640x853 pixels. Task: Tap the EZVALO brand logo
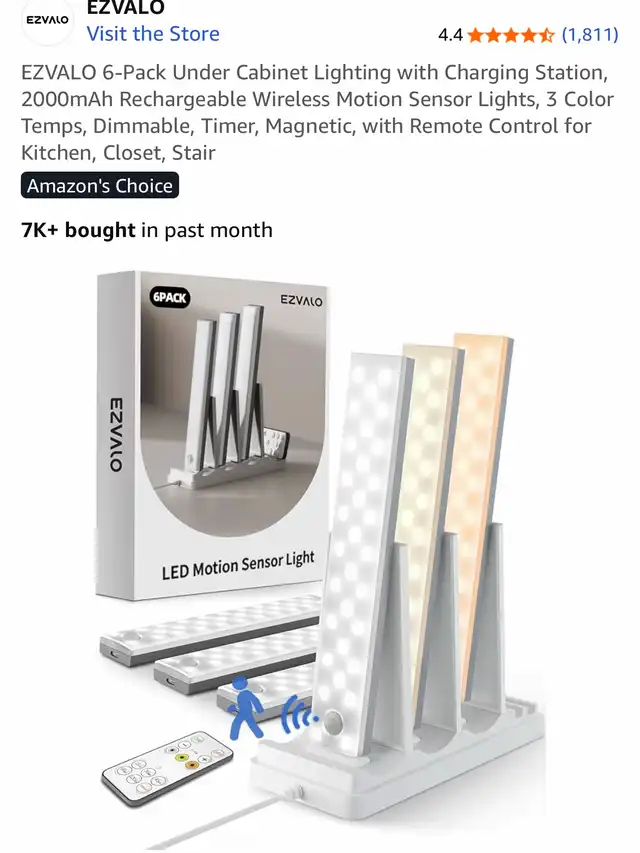(47, 20)
